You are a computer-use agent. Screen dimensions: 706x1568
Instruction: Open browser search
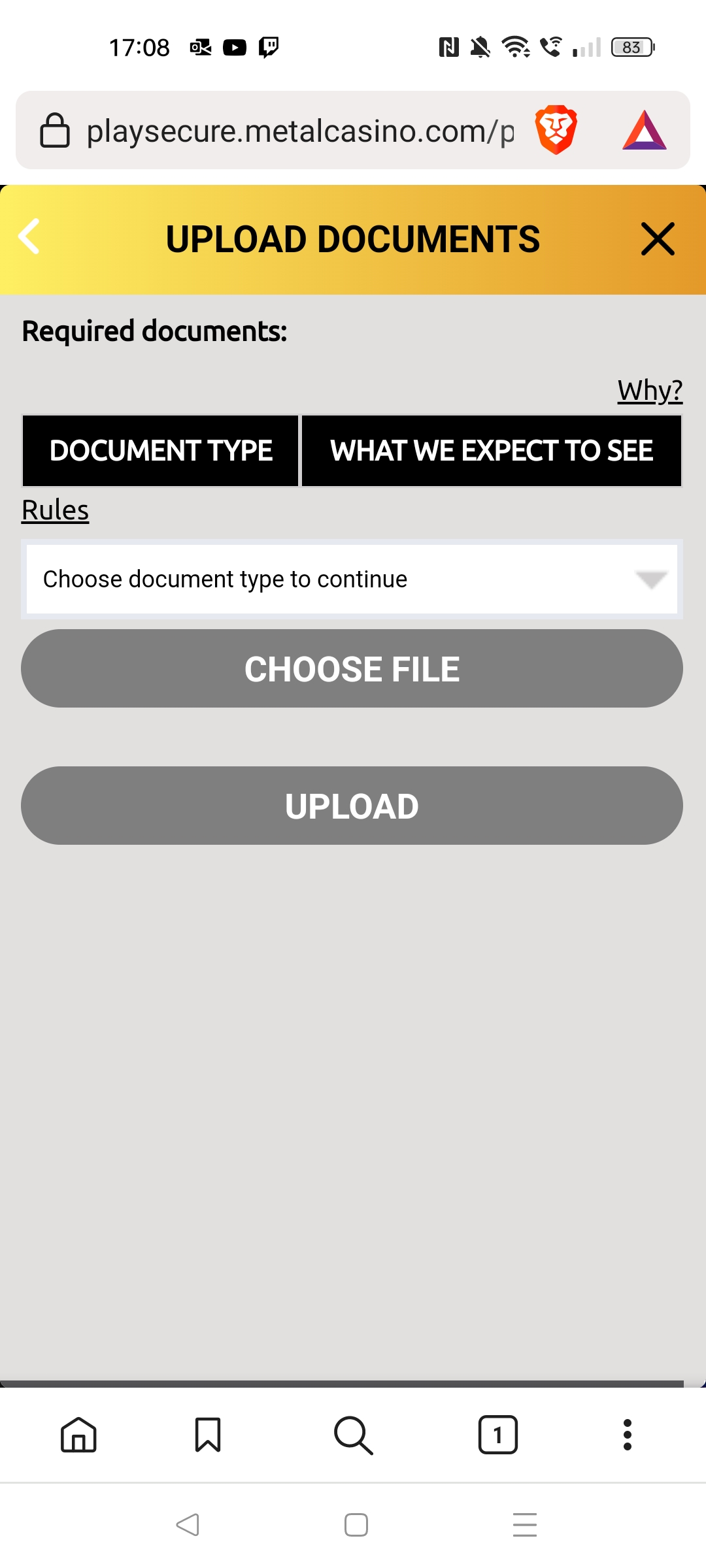353,1435
